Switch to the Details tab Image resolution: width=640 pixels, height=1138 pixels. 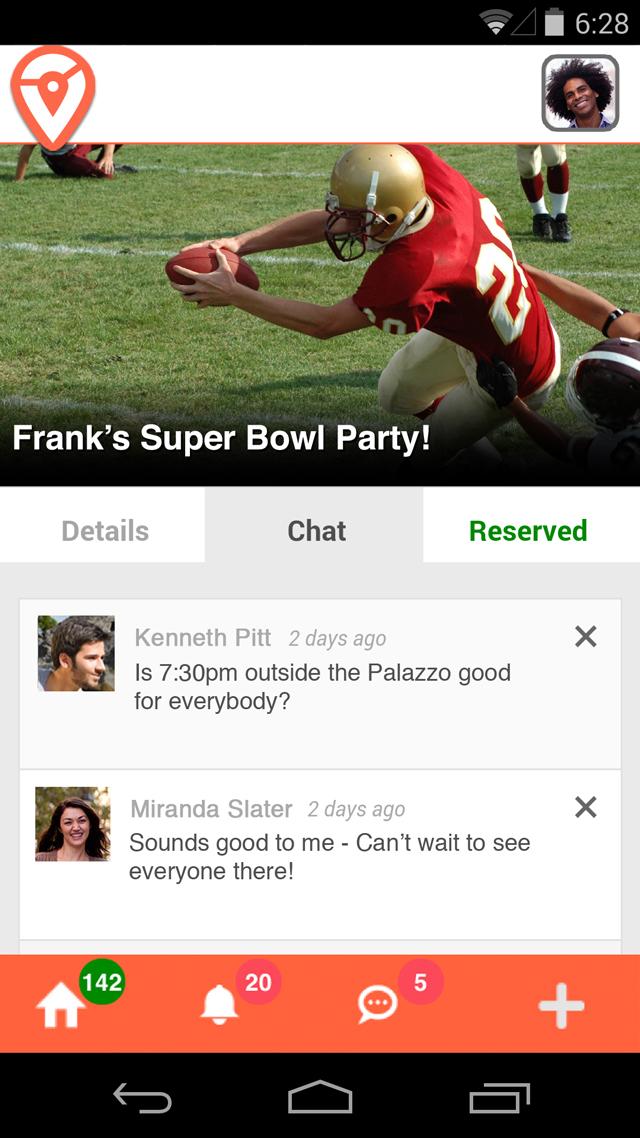[x=105, y=531]
